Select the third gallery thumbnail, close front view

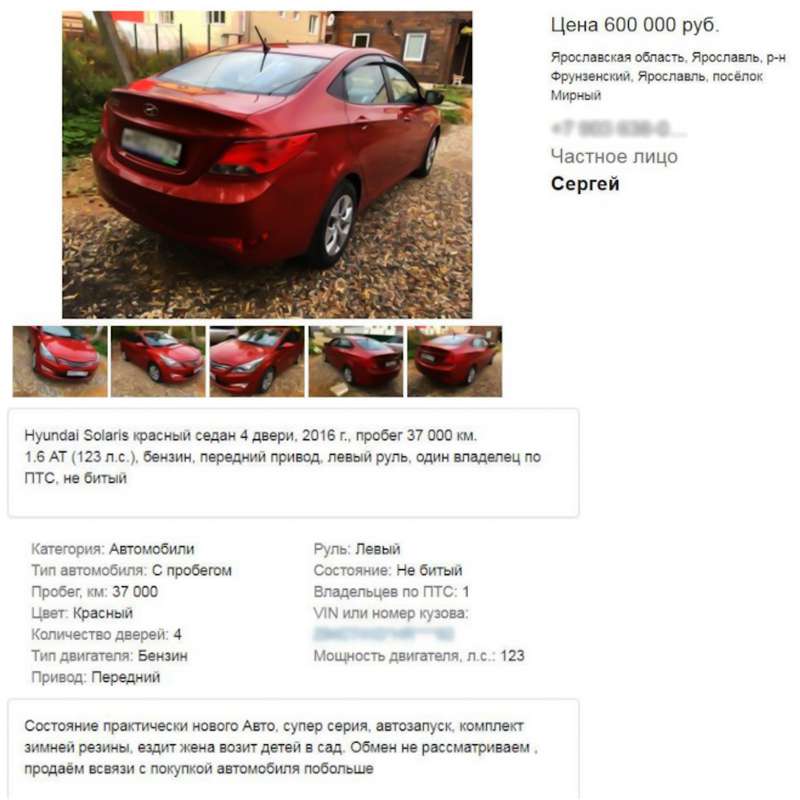click(257, 361)
